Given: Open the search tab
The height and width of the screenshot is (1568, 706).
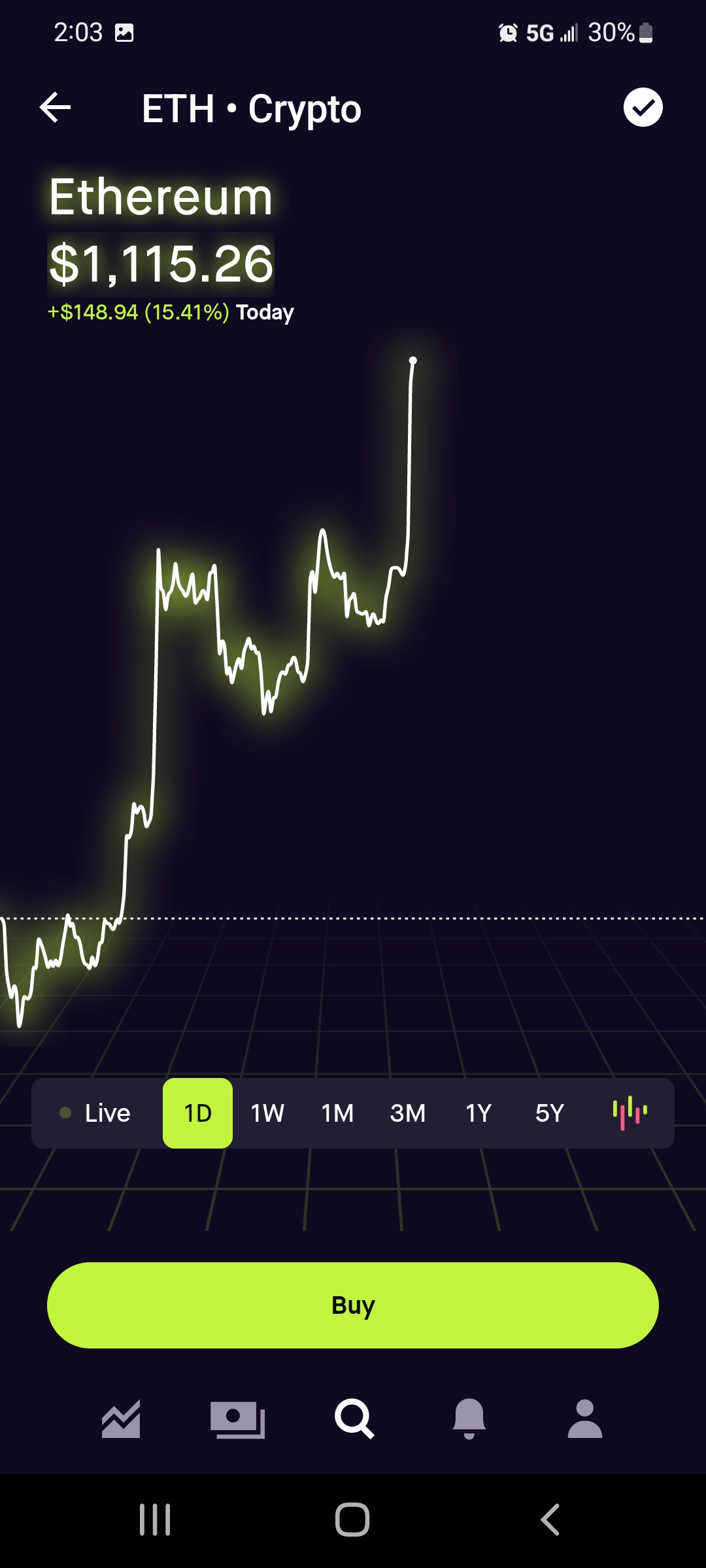Looking at the screenshot, I should point(354,1418).
